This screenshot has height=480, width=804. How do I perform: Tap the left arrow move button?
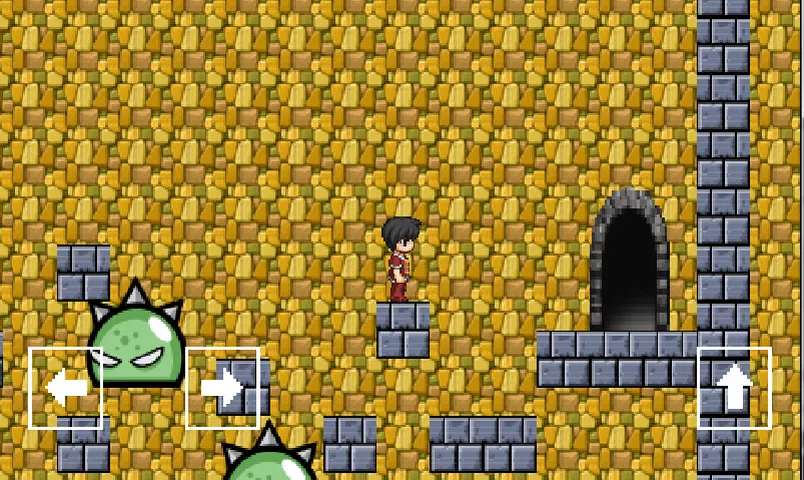[66, 388]
